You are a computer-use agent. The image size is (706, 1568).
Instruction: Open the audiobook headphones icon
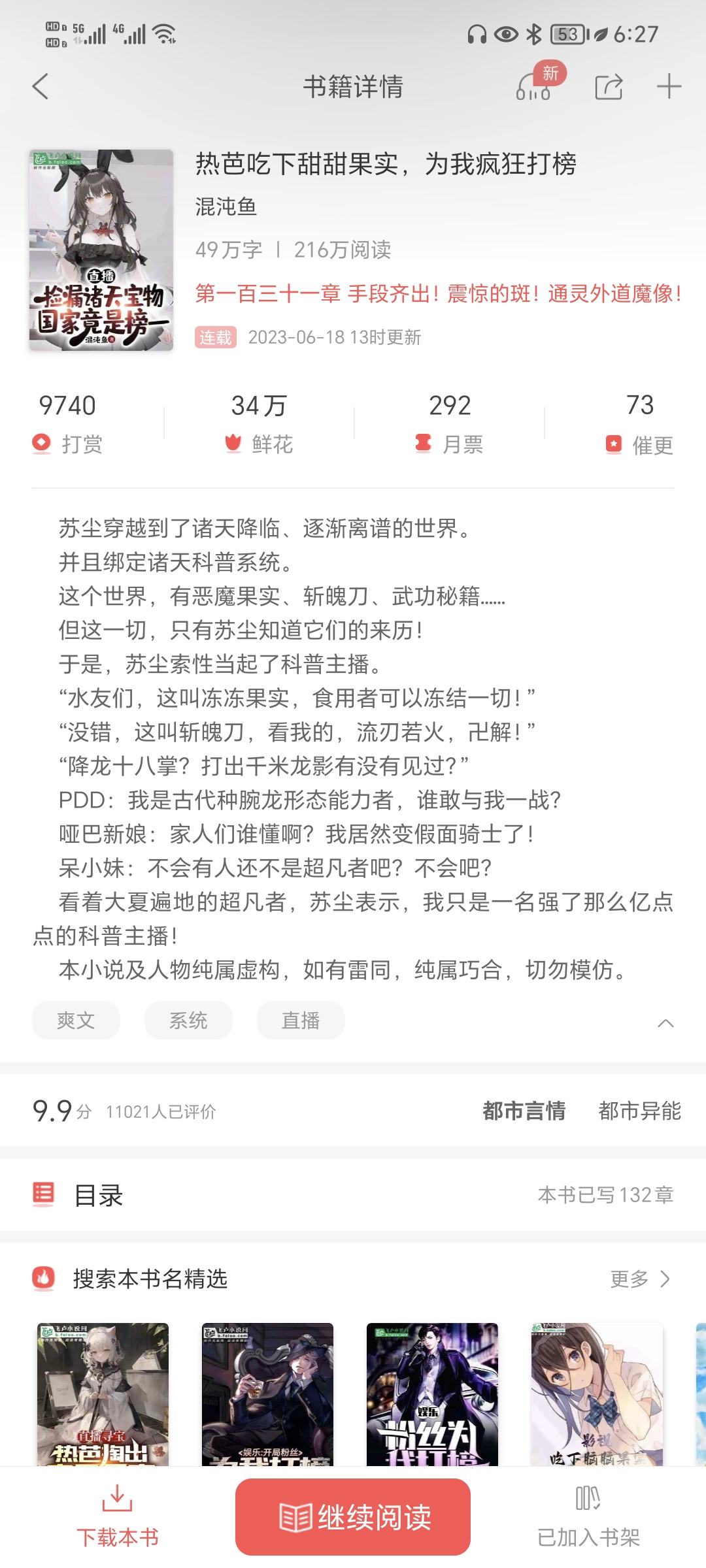click(535, 86)
